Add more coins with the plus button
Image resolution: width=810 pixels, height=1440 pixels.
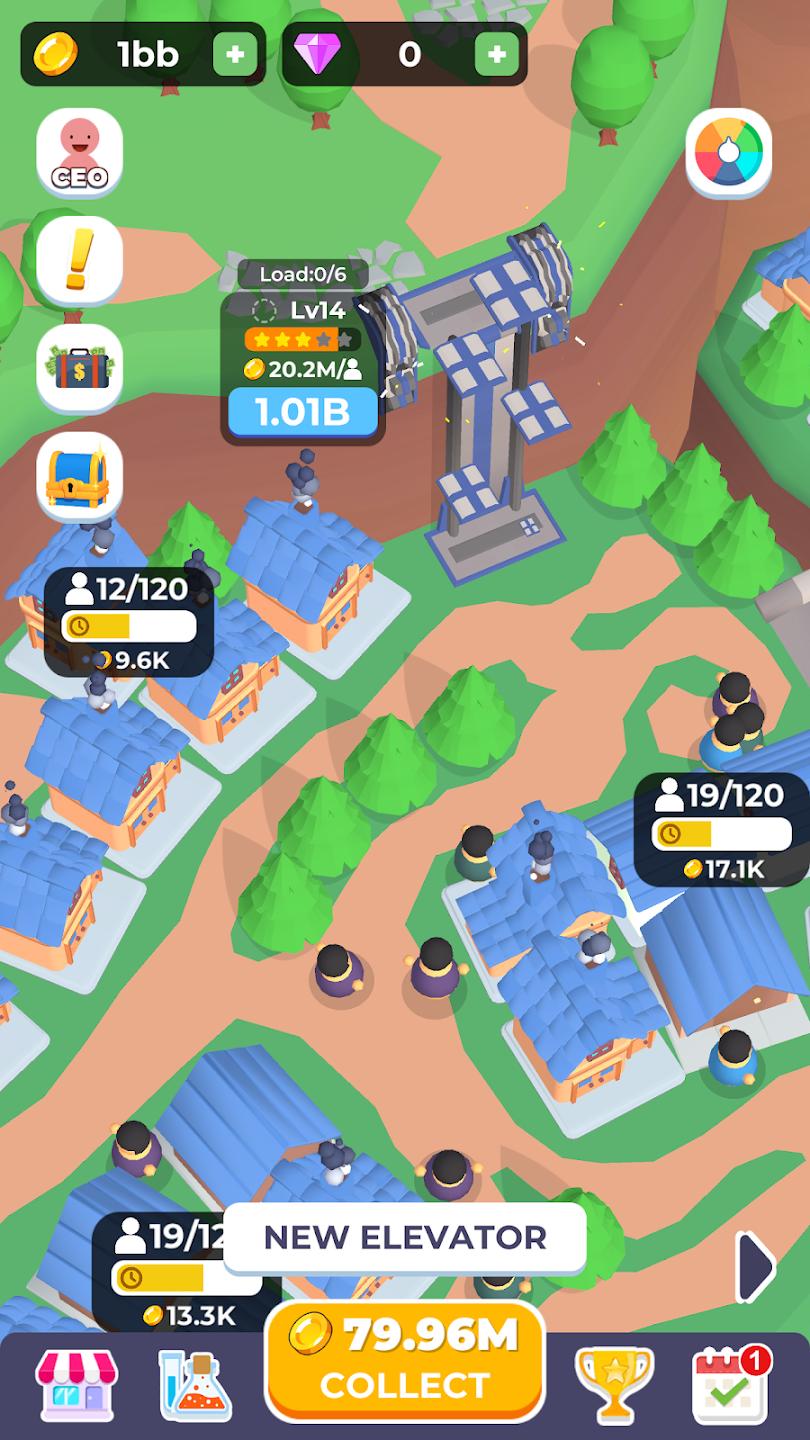click(235, 55)
